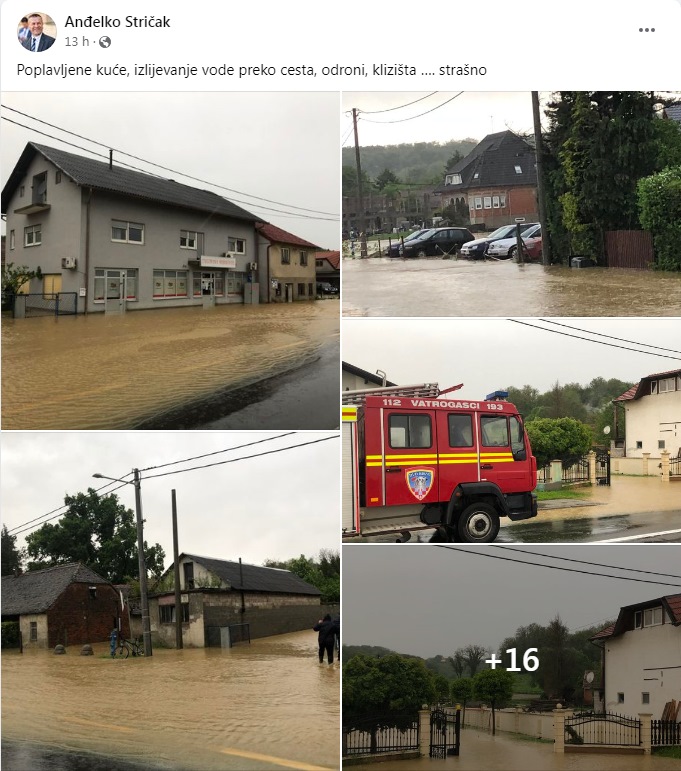Open Anđelko Stričak's profile picture
Image resolution: width=681 pixels, height=771 pixels.
click(x=37, y=32)
